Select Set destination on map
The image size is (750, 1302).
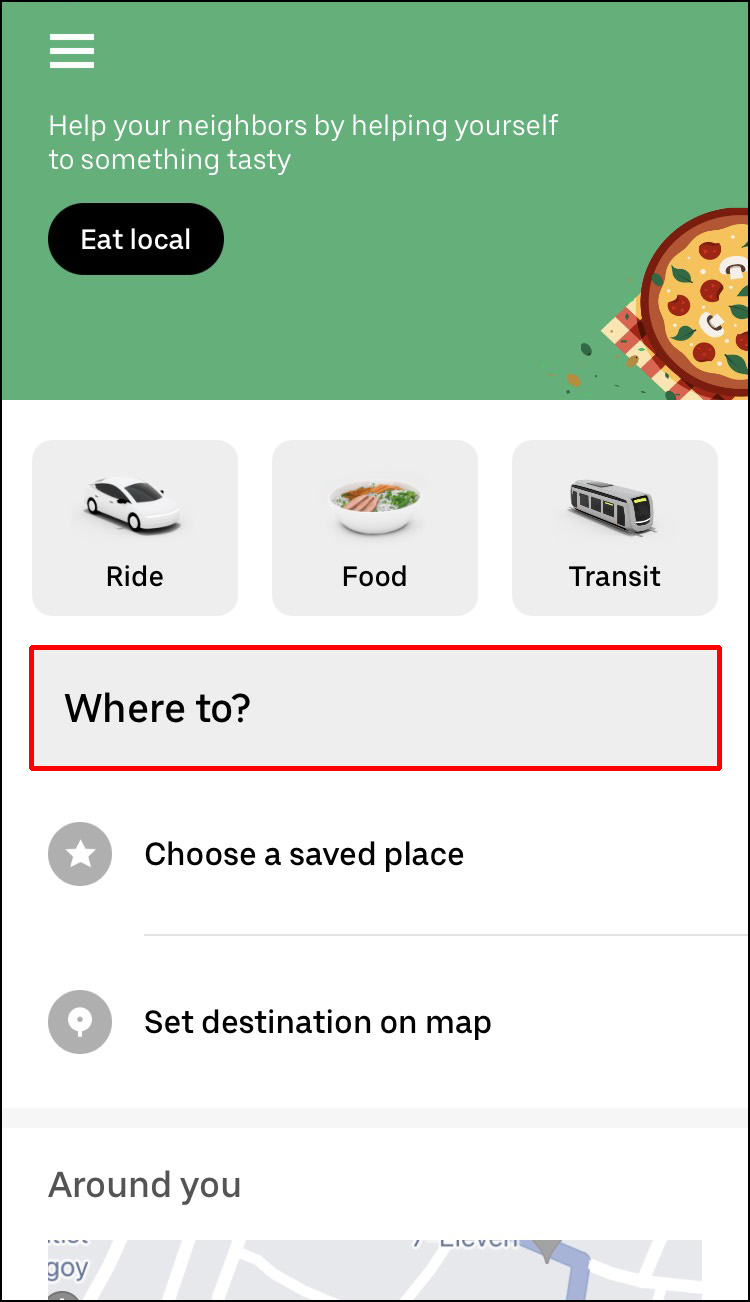pyautogui.click(x=317, y=1023)
